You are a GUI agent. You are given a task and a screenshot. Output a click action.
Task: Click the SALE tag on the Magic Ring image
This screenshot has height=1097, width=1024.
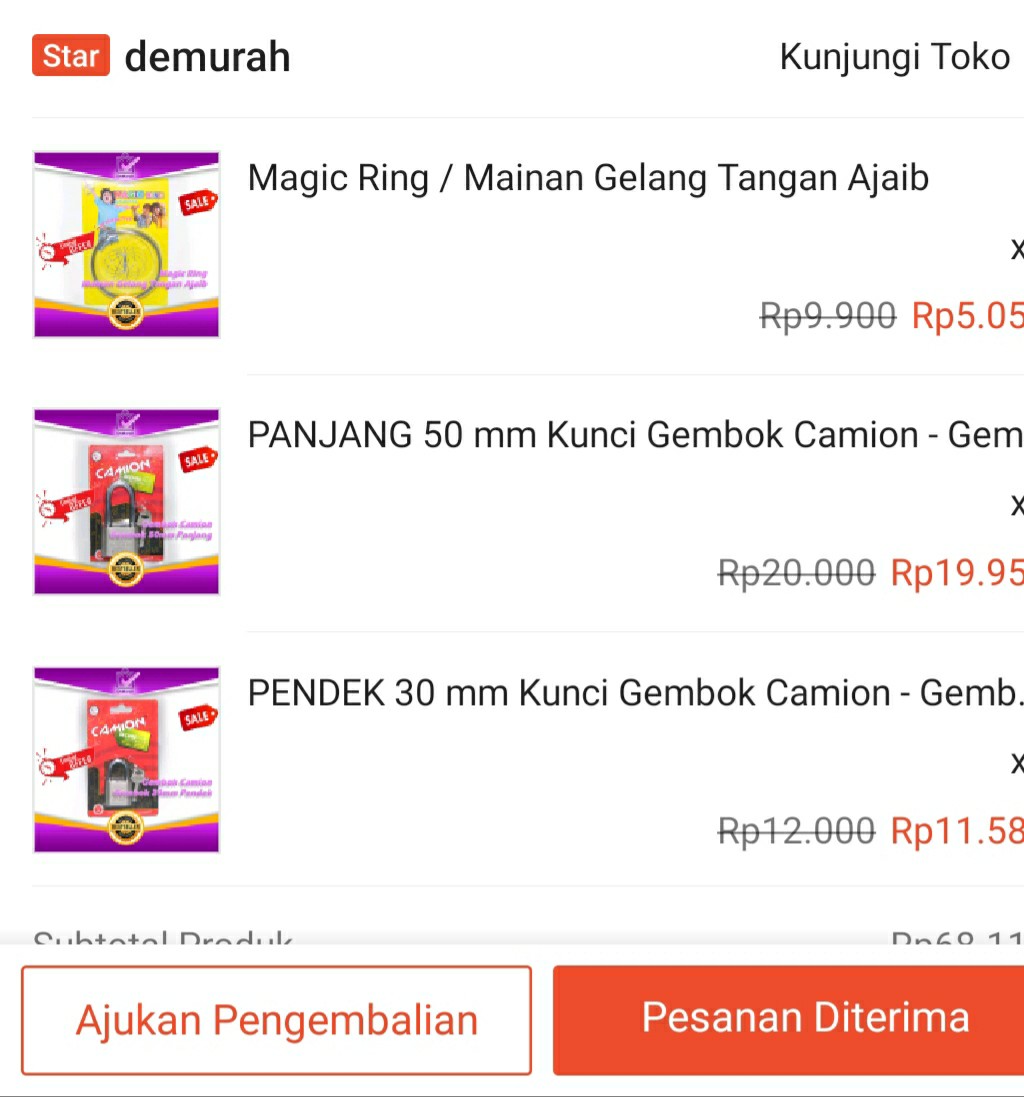[196, 201]
